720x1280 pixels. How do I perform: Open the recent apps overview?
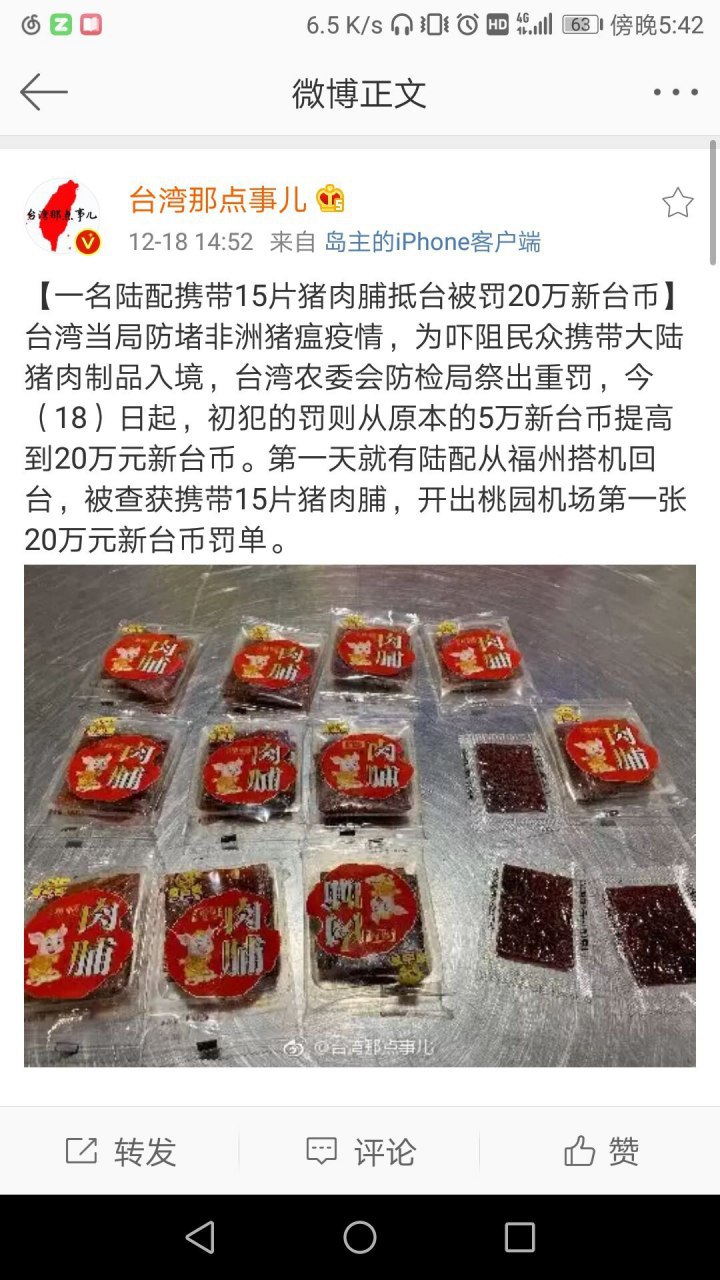click(520, 1238)
